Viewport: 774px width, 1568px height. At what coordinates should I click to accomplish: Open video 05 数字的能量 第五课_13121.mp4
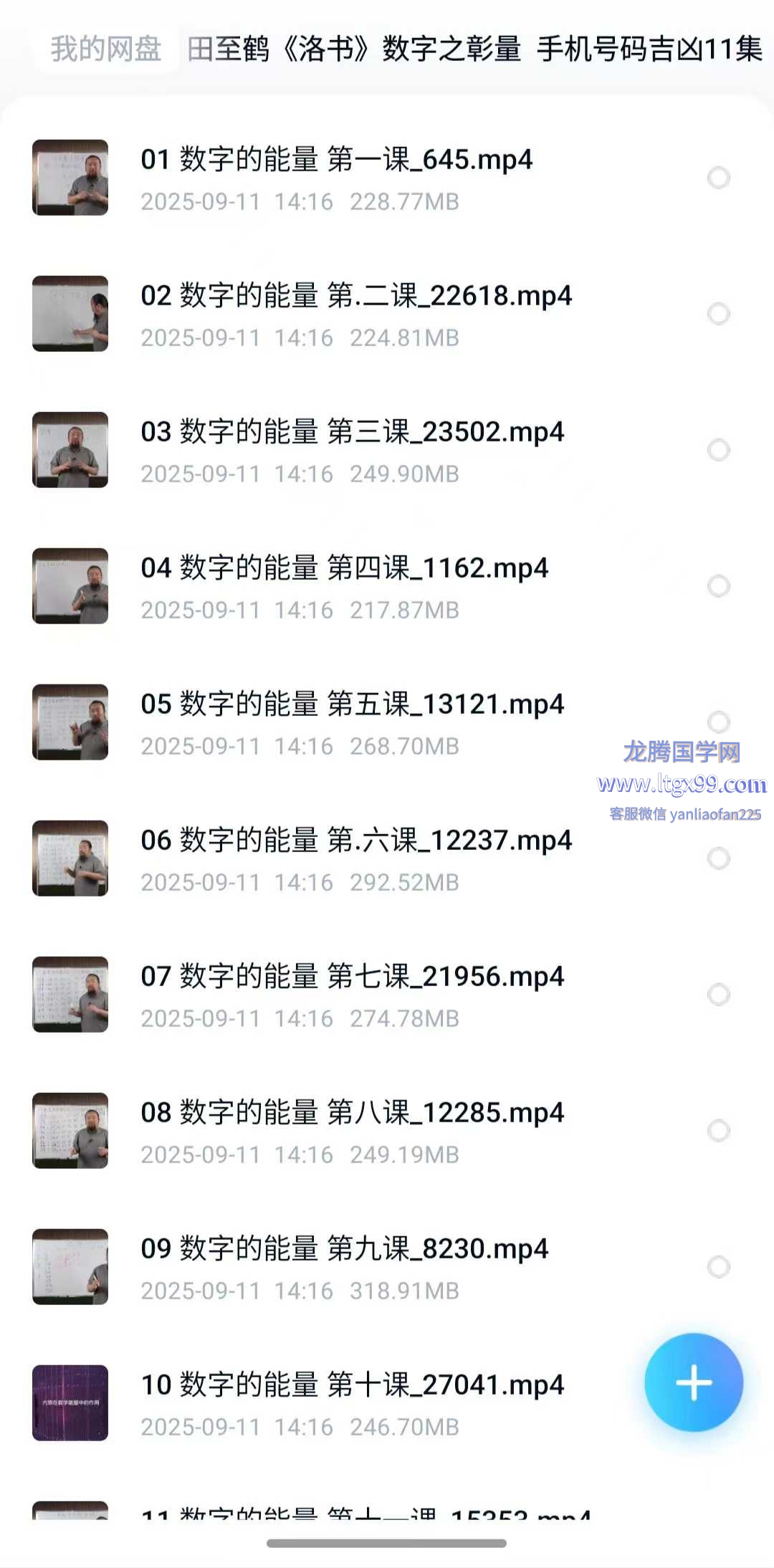pyautogui.click(x=352, y=704)
